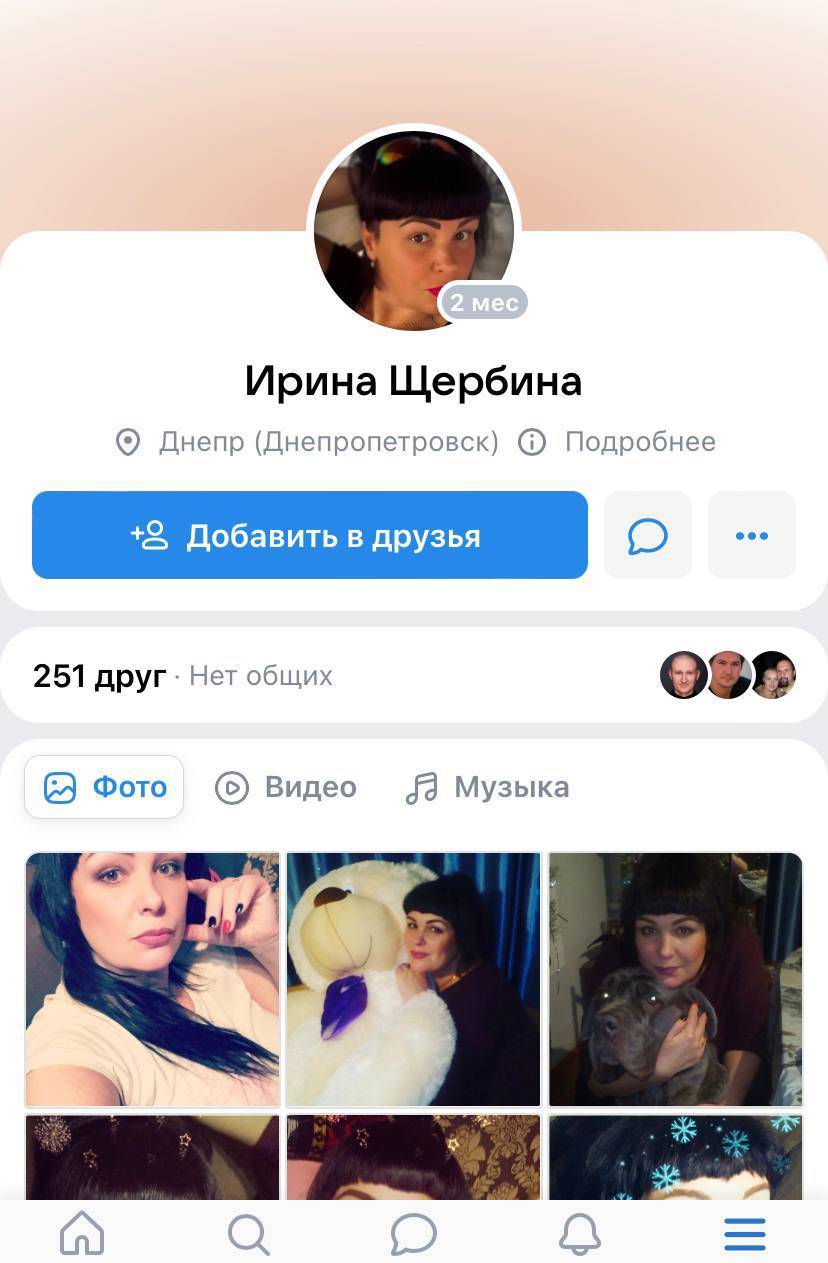Select the Фото tab
The height and width of the screenshot is (1263, 828).
click(104, 788)
